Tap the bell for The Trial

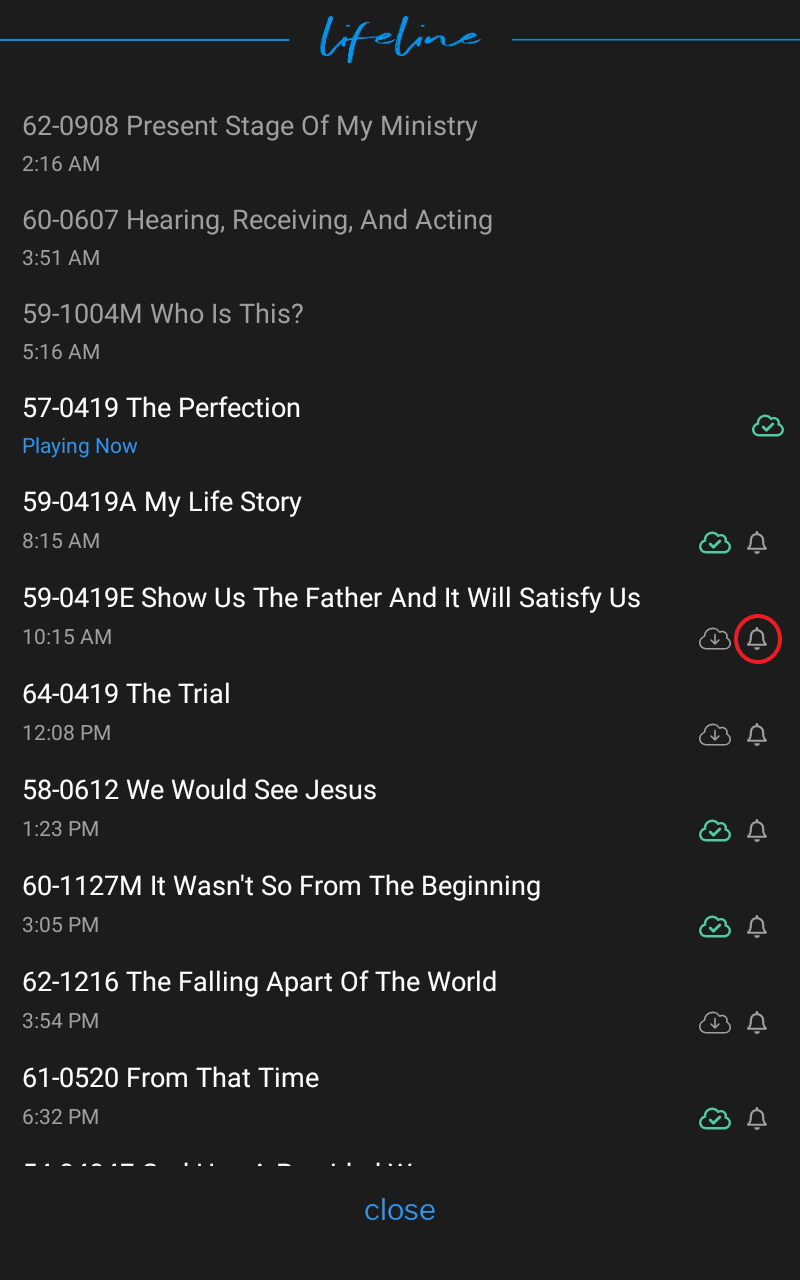click(x=757, y=735)
